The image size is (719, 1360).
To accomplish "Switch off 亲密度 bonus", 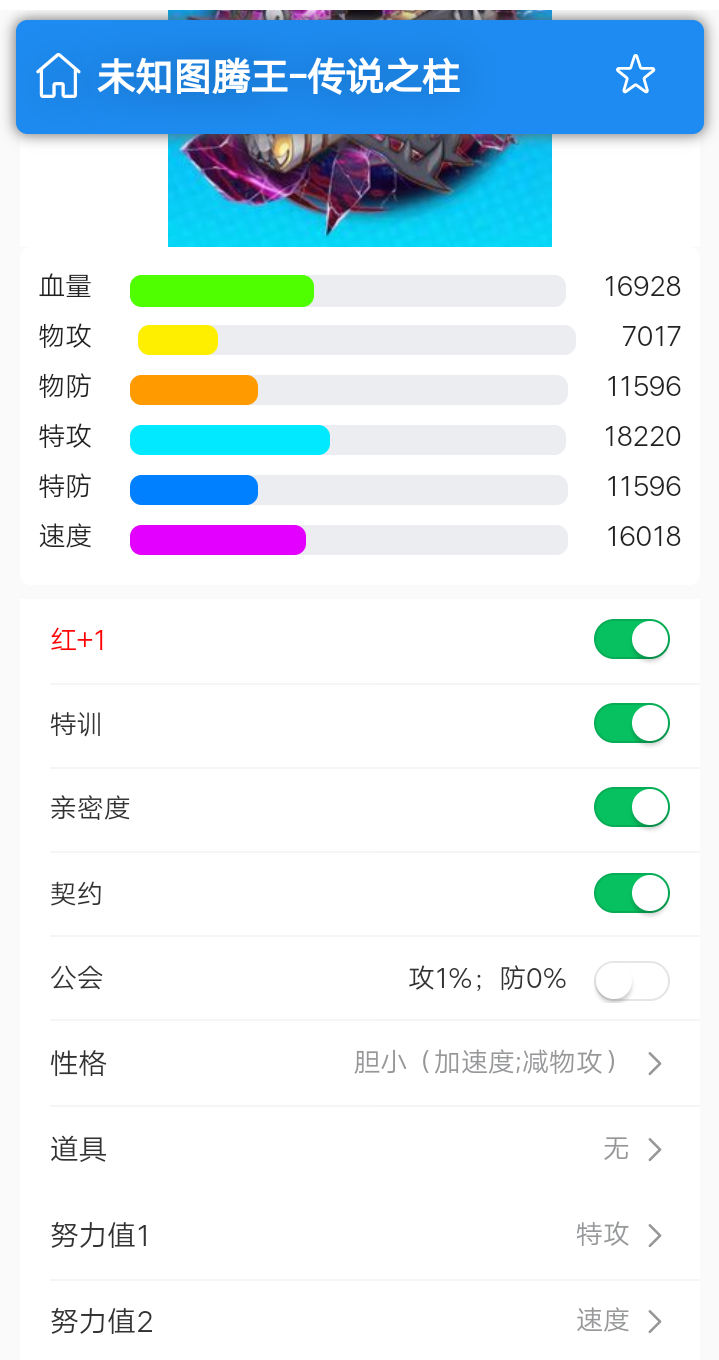I will tap(631, 807).
